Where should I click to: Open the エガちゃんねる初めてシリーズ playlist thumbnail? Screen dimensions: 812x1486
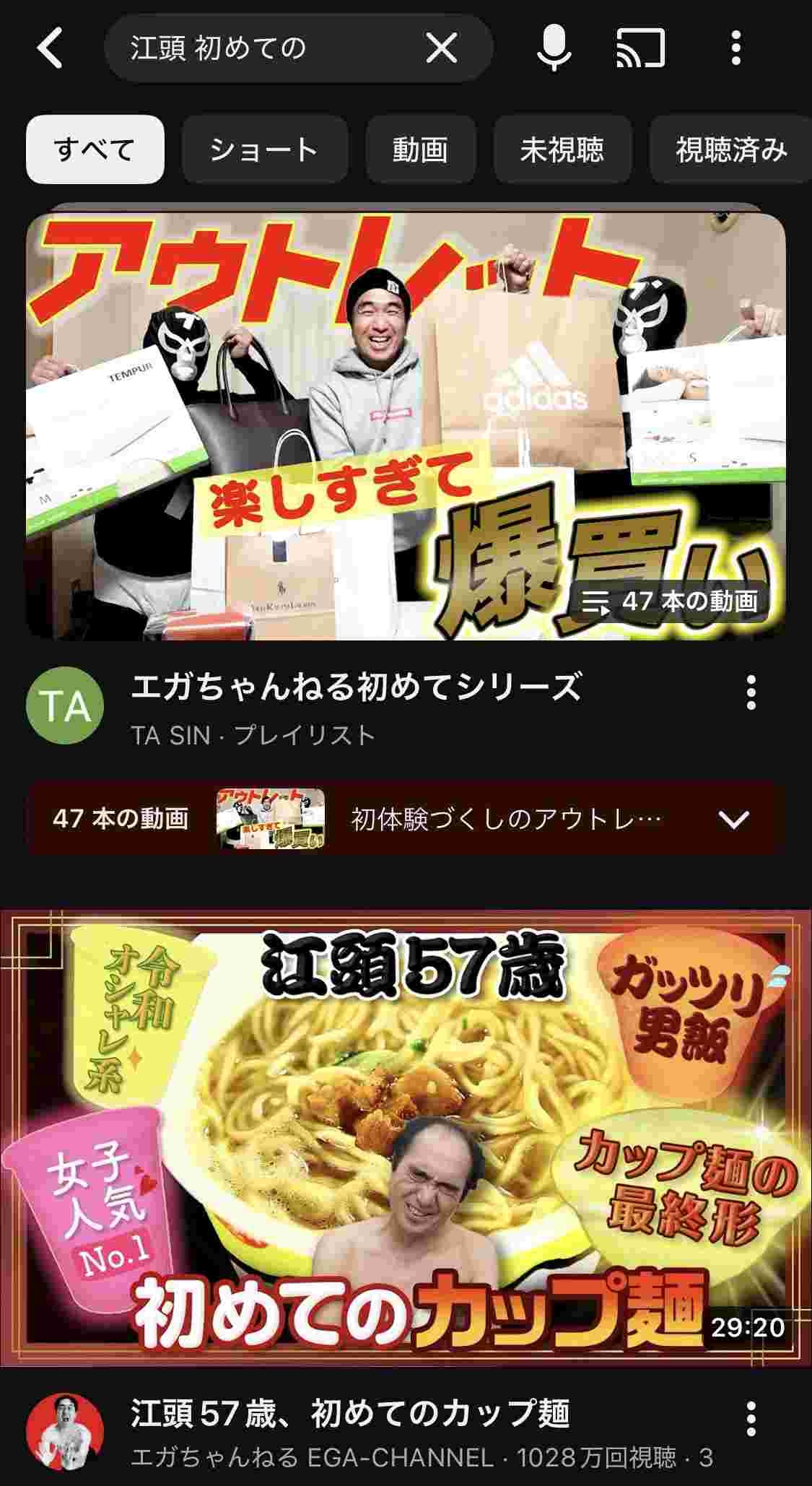point(406,426)
